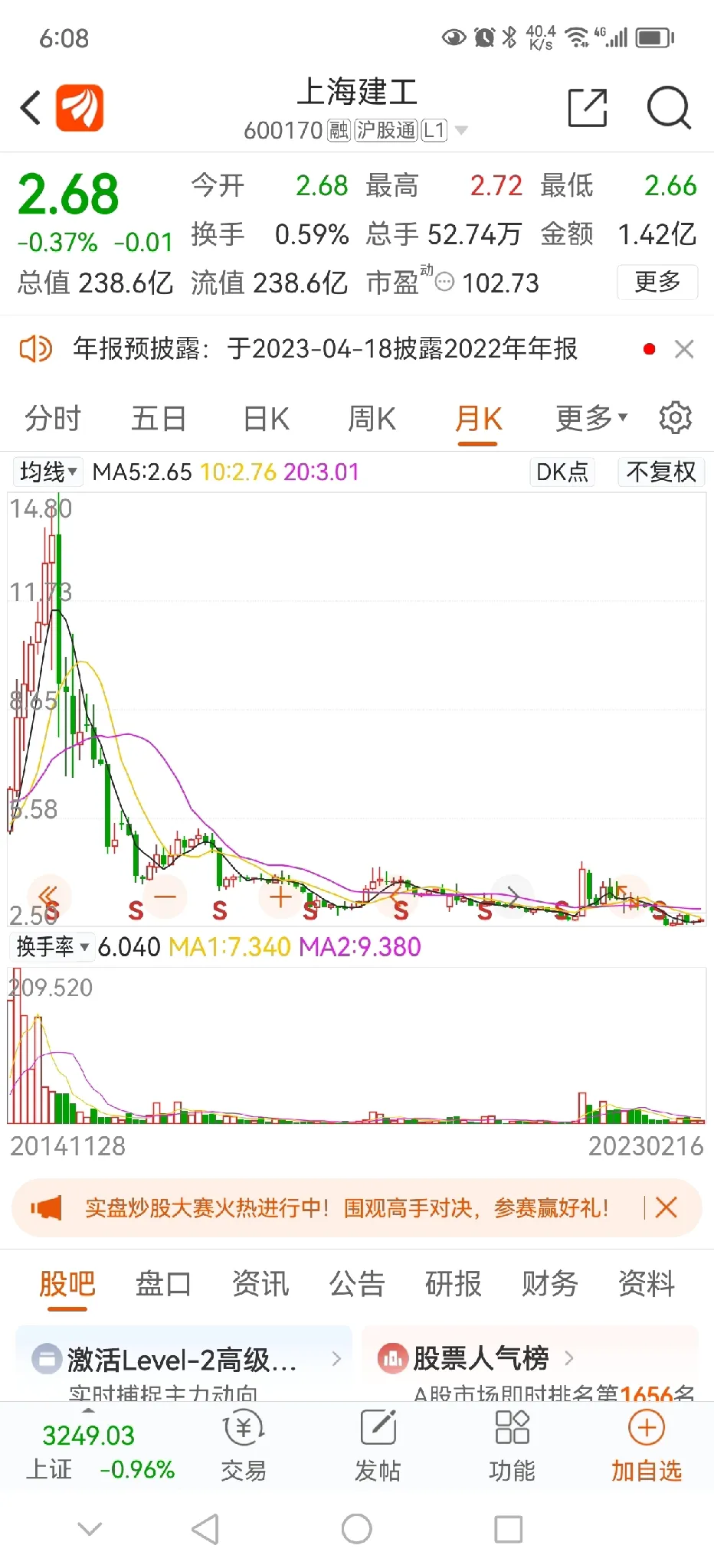Go back using the top-left arrow
The width and height of the screenshot is (714, 1568).
click(31, 108)
